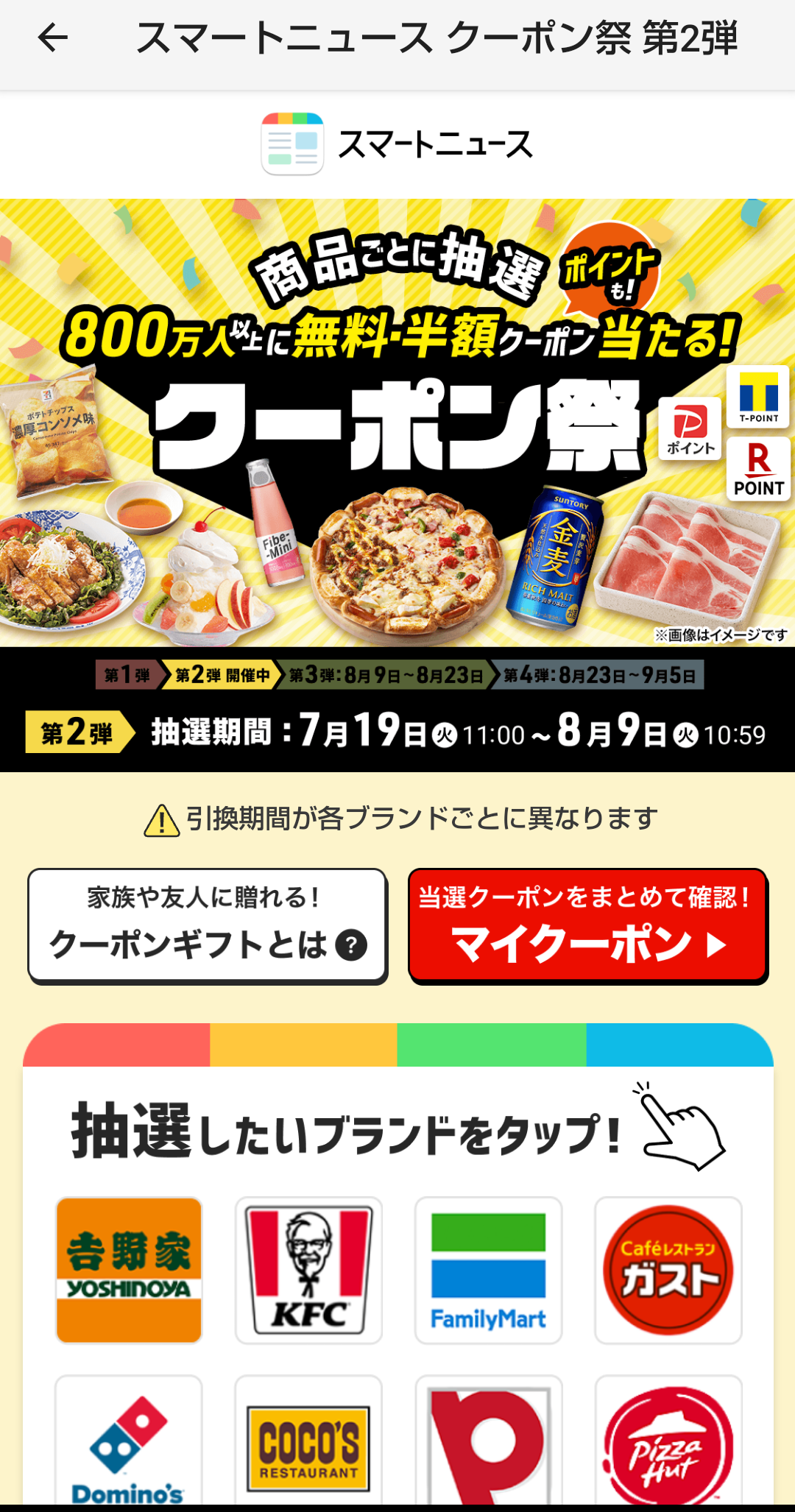Screen dimensions: 795x1512
Task: Open the FamilyMart brand tile
Action: click(488, 1270)
